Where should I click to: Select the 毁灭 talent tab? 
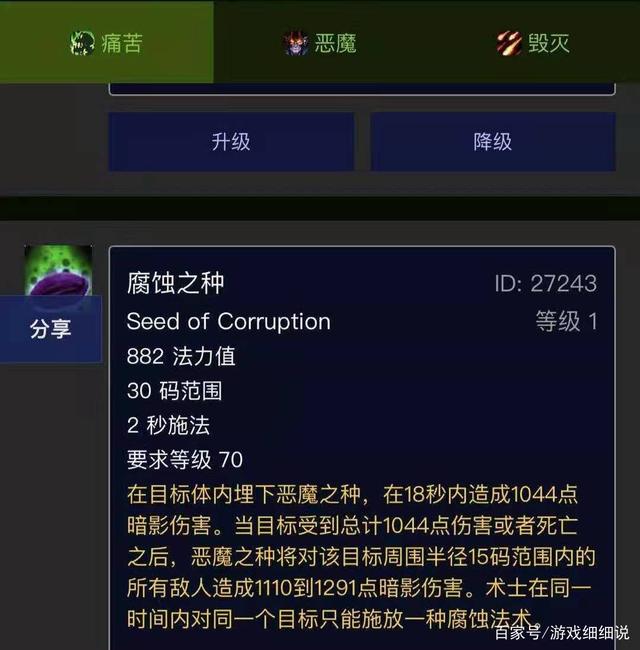point(533,43)
